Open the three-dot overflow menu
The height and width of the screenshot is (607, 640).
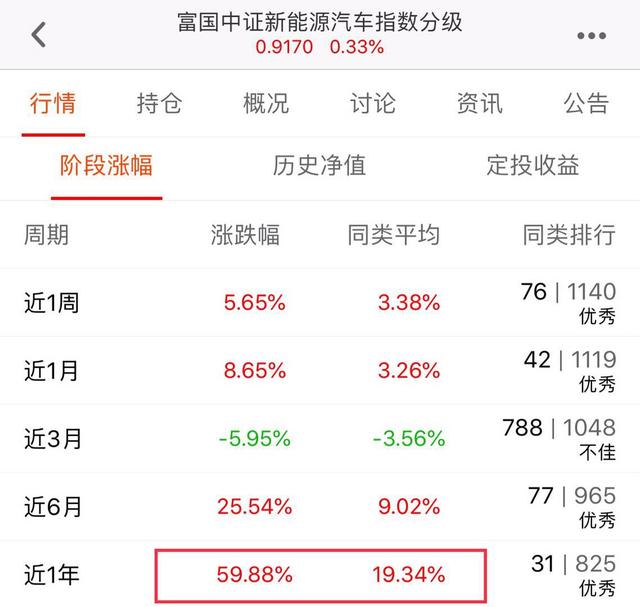tap(591, 36)
